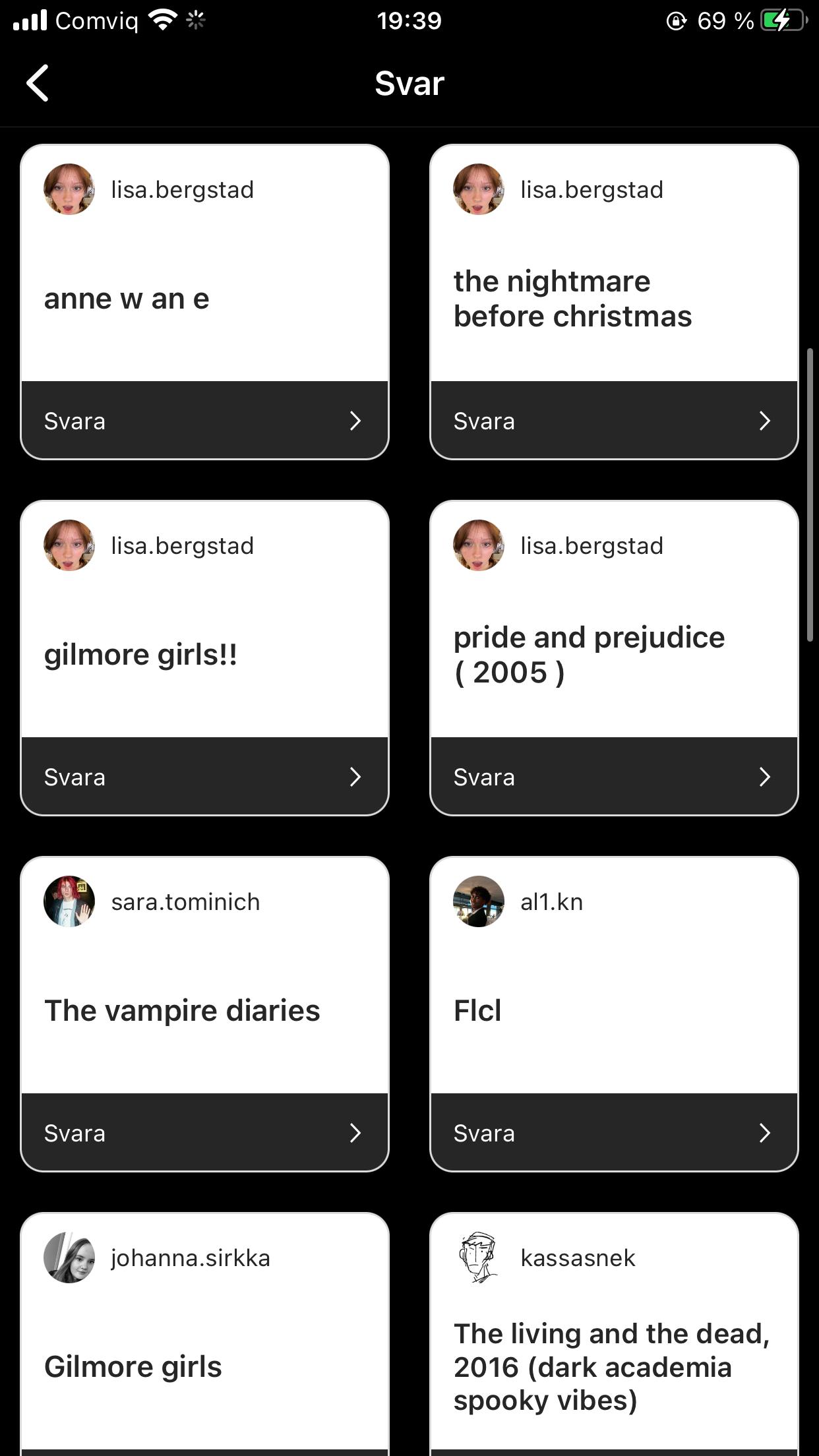The height and width of the screenshot is (1456, 819).
Task: Reply to al1.kn's 'Flcl' answer
Action: click(614, 1132)
